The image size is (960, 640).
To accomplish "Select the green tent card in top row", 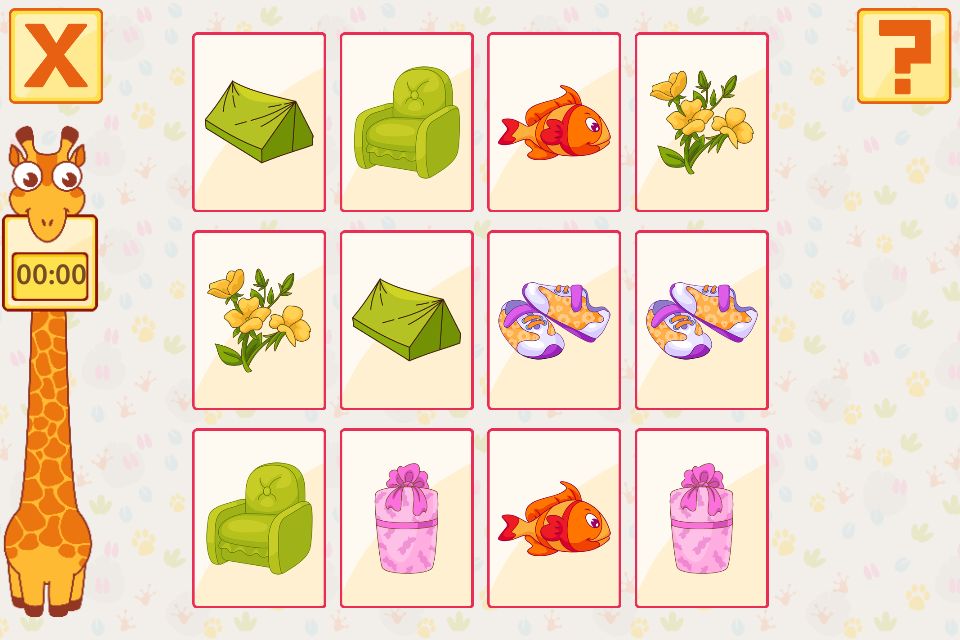I will coord(259,122).
